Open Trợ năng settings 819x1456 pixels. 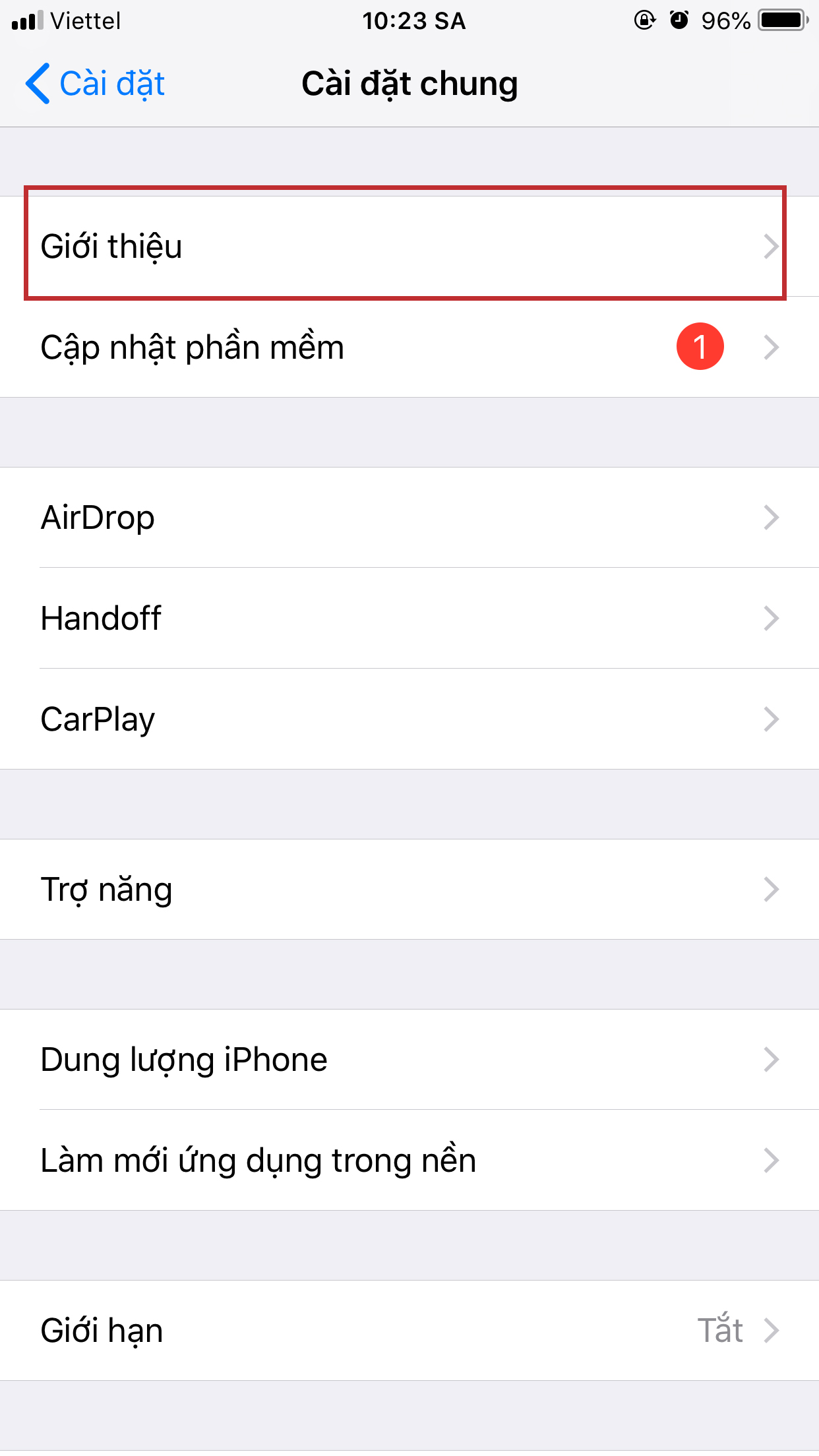point(409,890)
